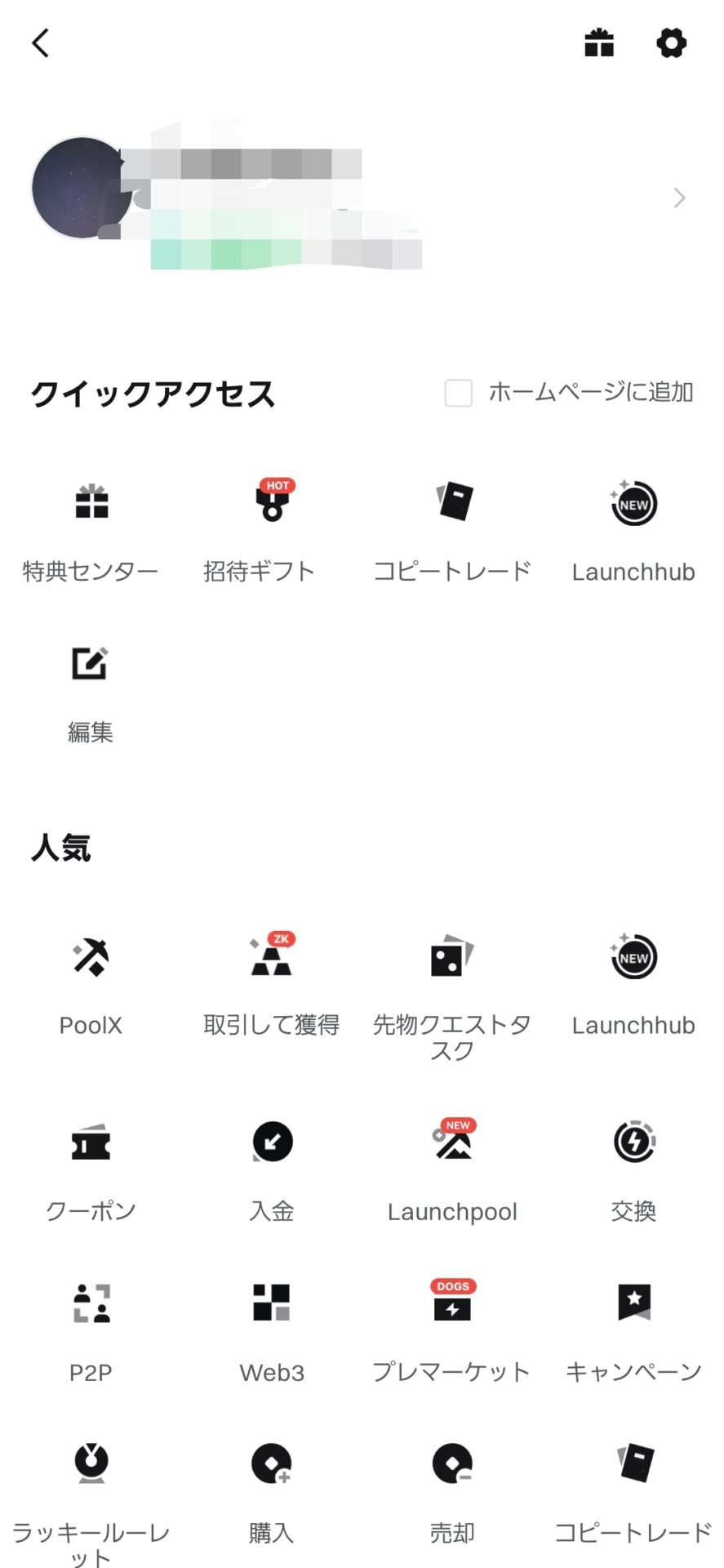Enable ホームページに追加 checkbox

click(458, 393)
